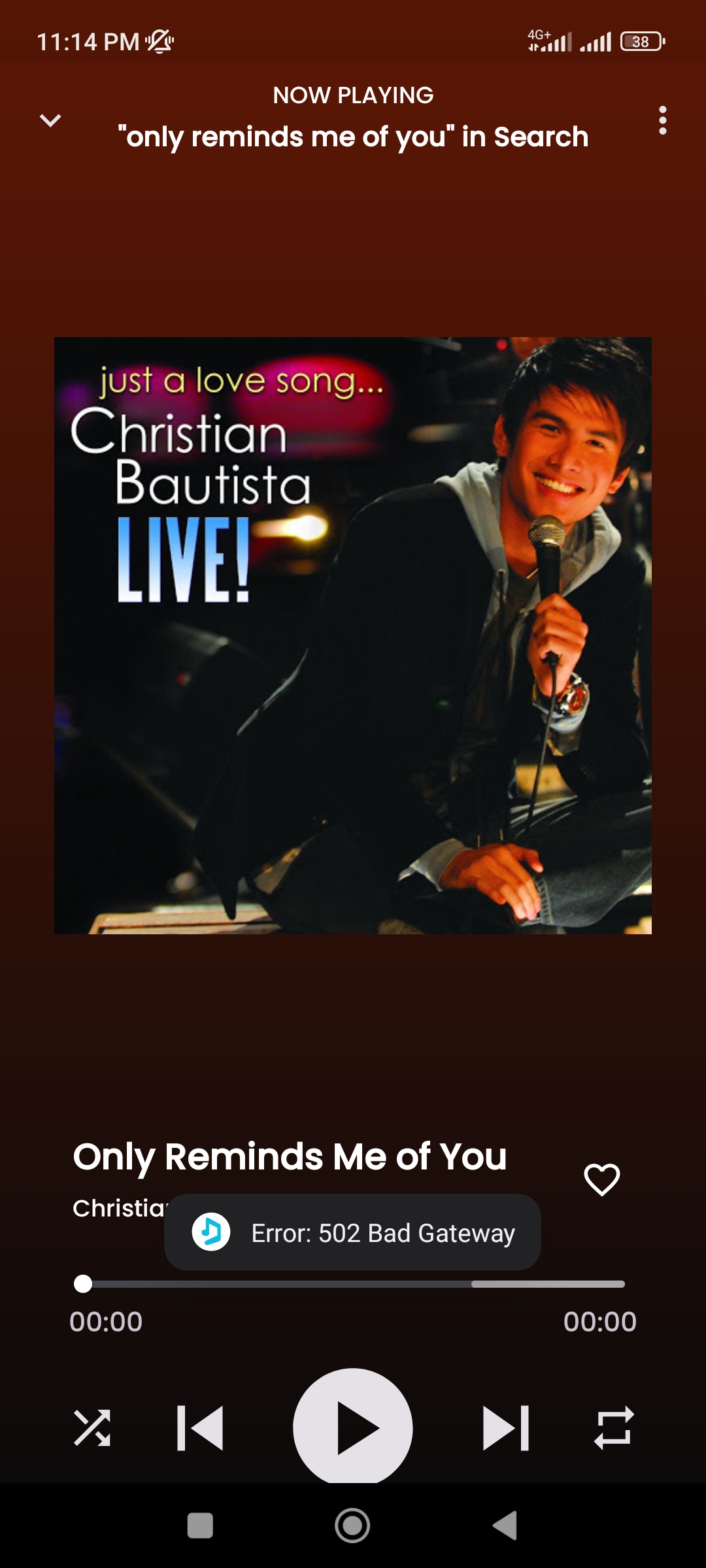Enable shuffle mode
The image size is (706, 1568).
(92, 1428)
